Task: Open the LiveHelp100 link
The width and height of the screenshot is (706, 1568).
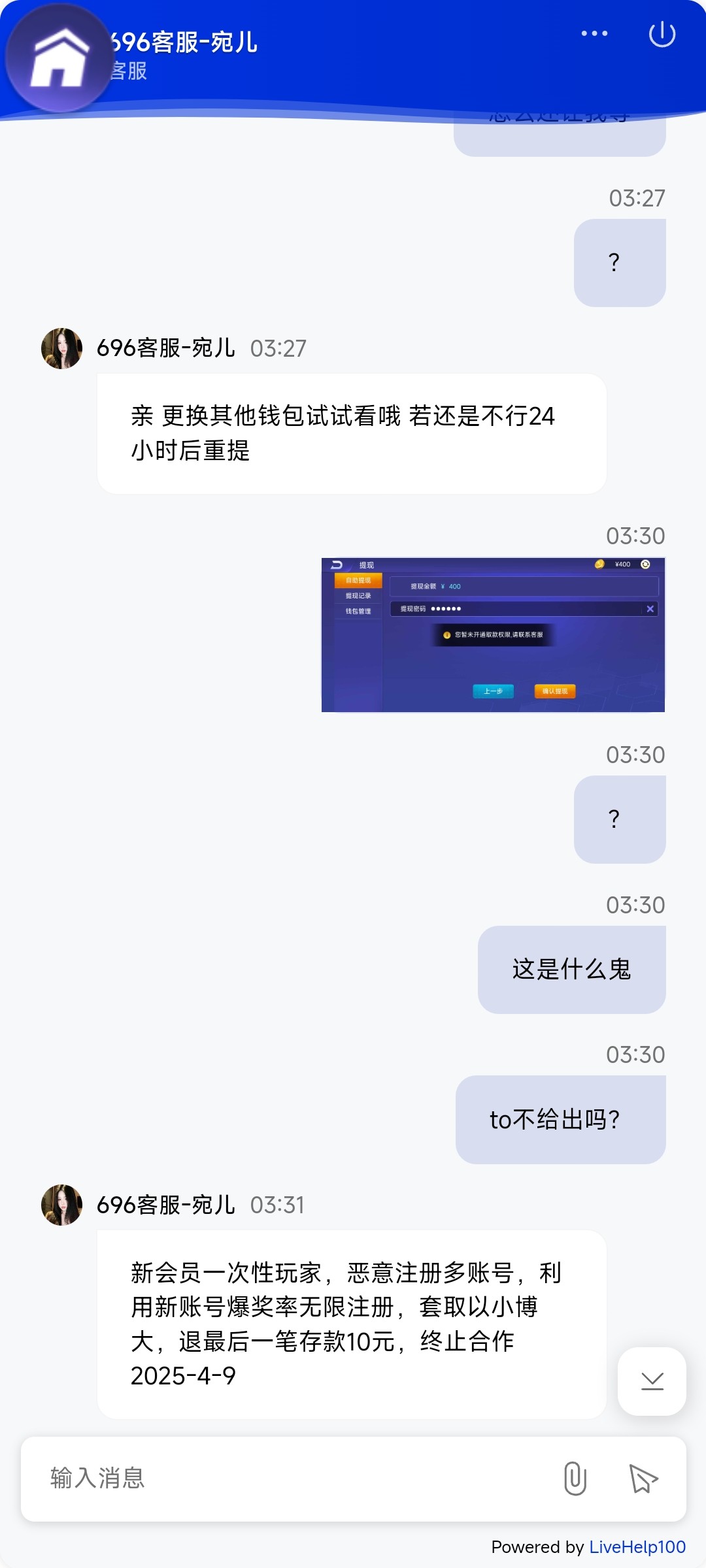Action: tap(637, 1547)
